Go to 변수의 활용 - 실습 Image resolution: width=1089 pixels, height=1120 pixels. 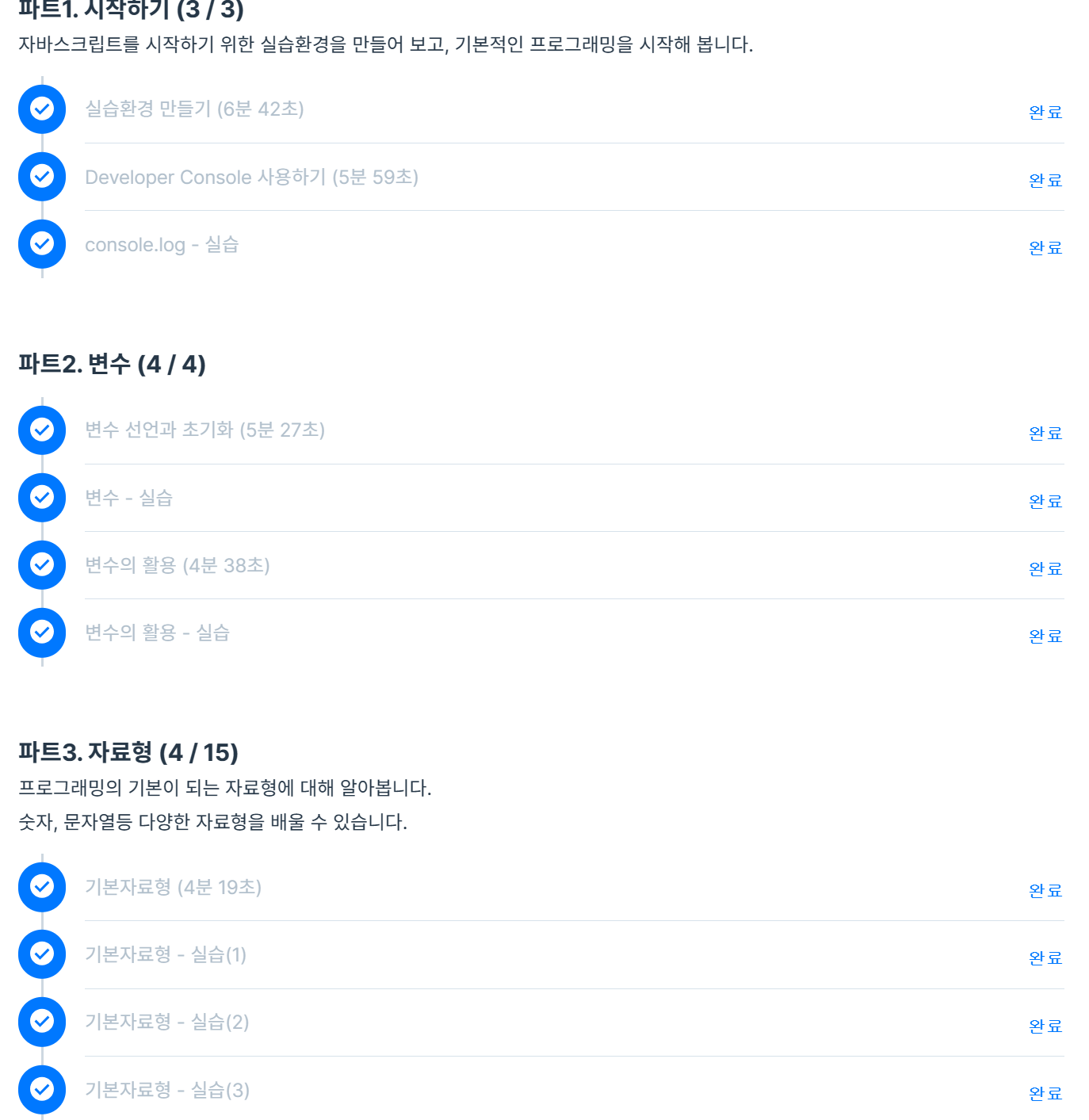coord(157,633)
